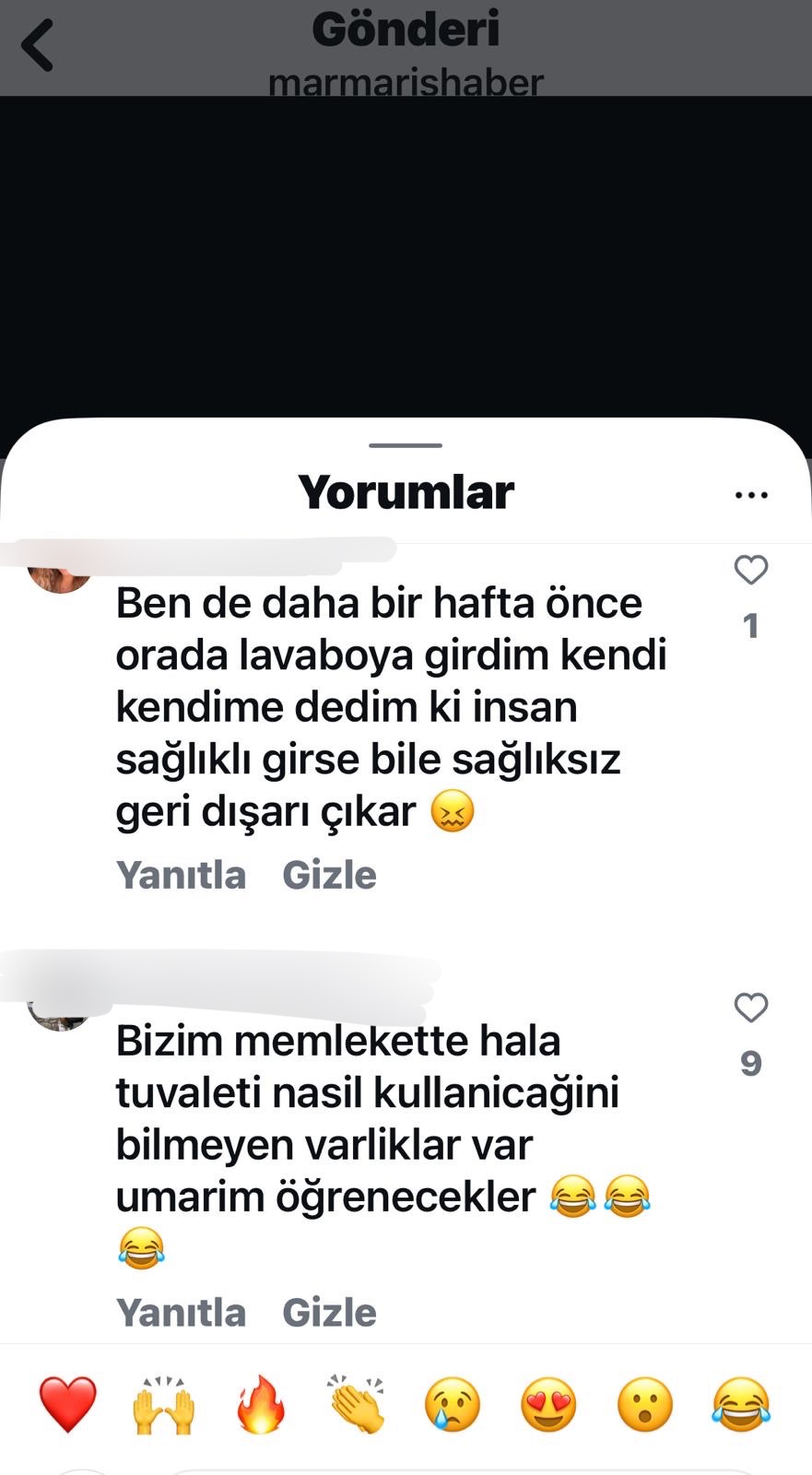Choose the fire emoji reaction
This screenshot has width=812, height=1475.
[261, 1405]
